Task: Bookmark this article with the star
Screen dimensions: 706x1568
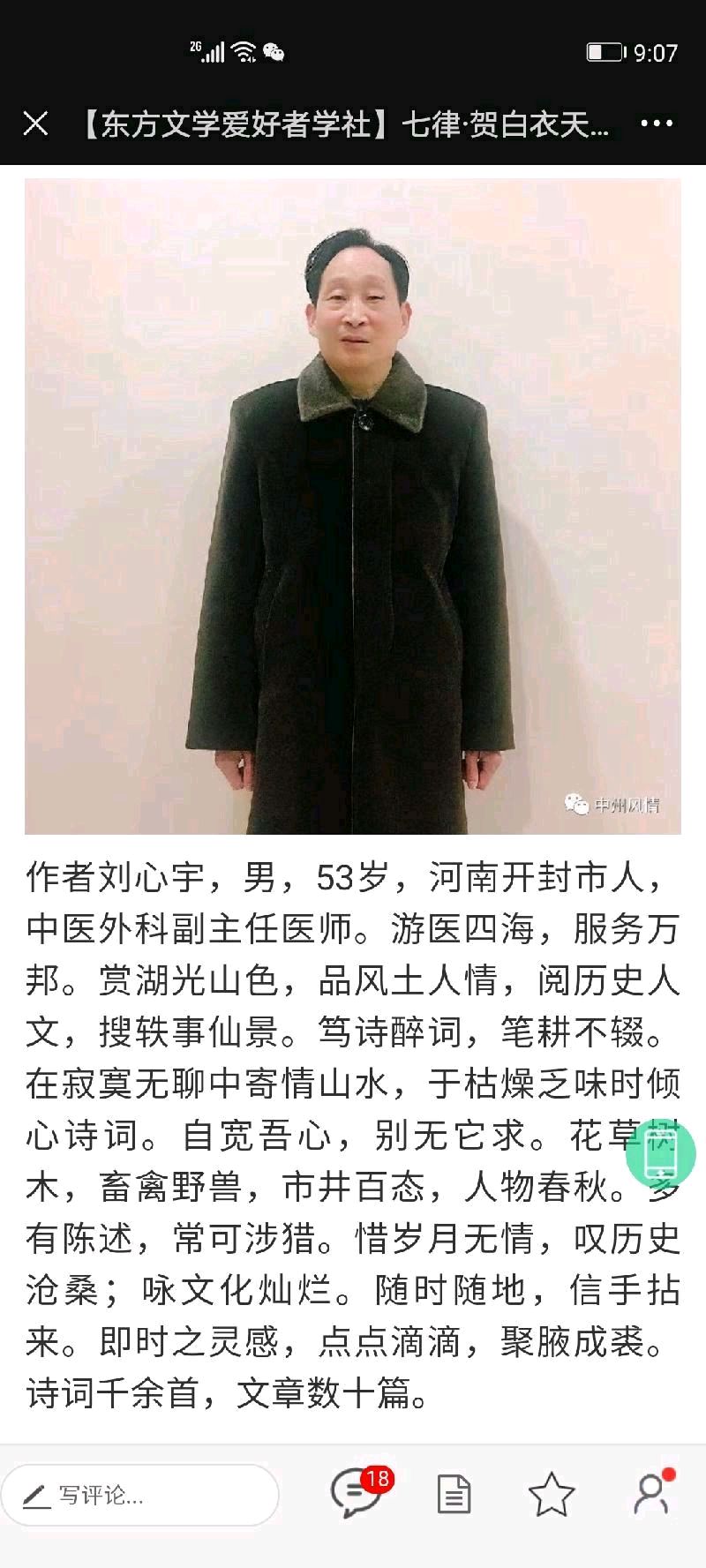Action: tap(552, 1495)
